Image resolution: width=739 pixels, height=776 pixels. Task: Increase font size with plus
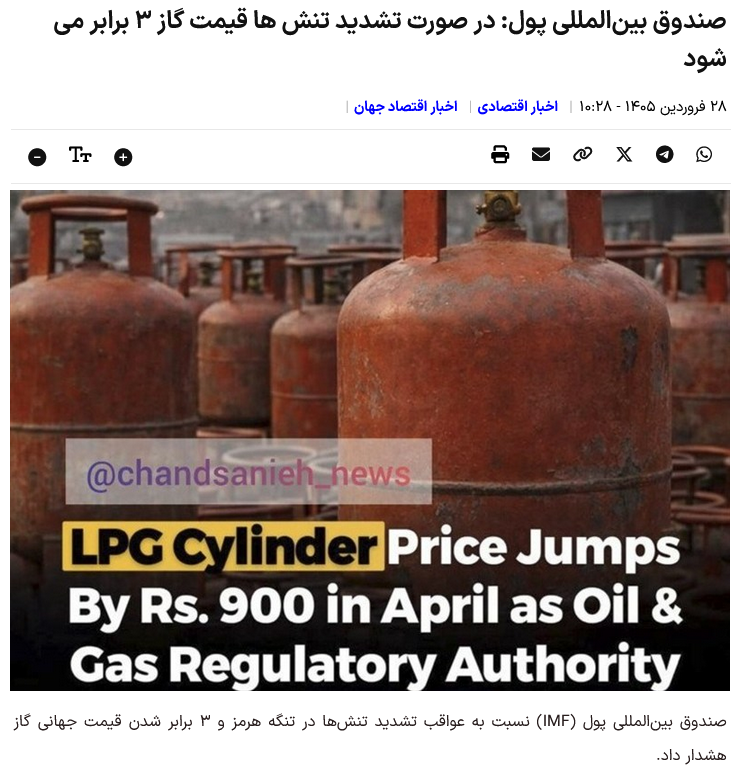point(123,156)
